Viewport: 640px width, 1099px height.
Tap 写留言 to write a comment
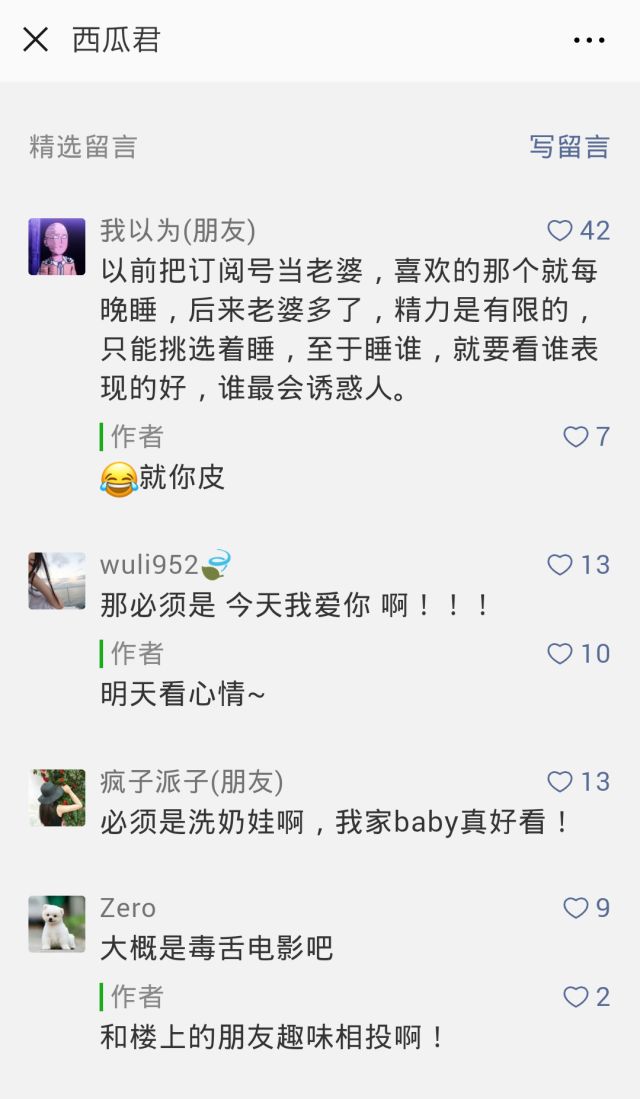click(x=569, y=147)
